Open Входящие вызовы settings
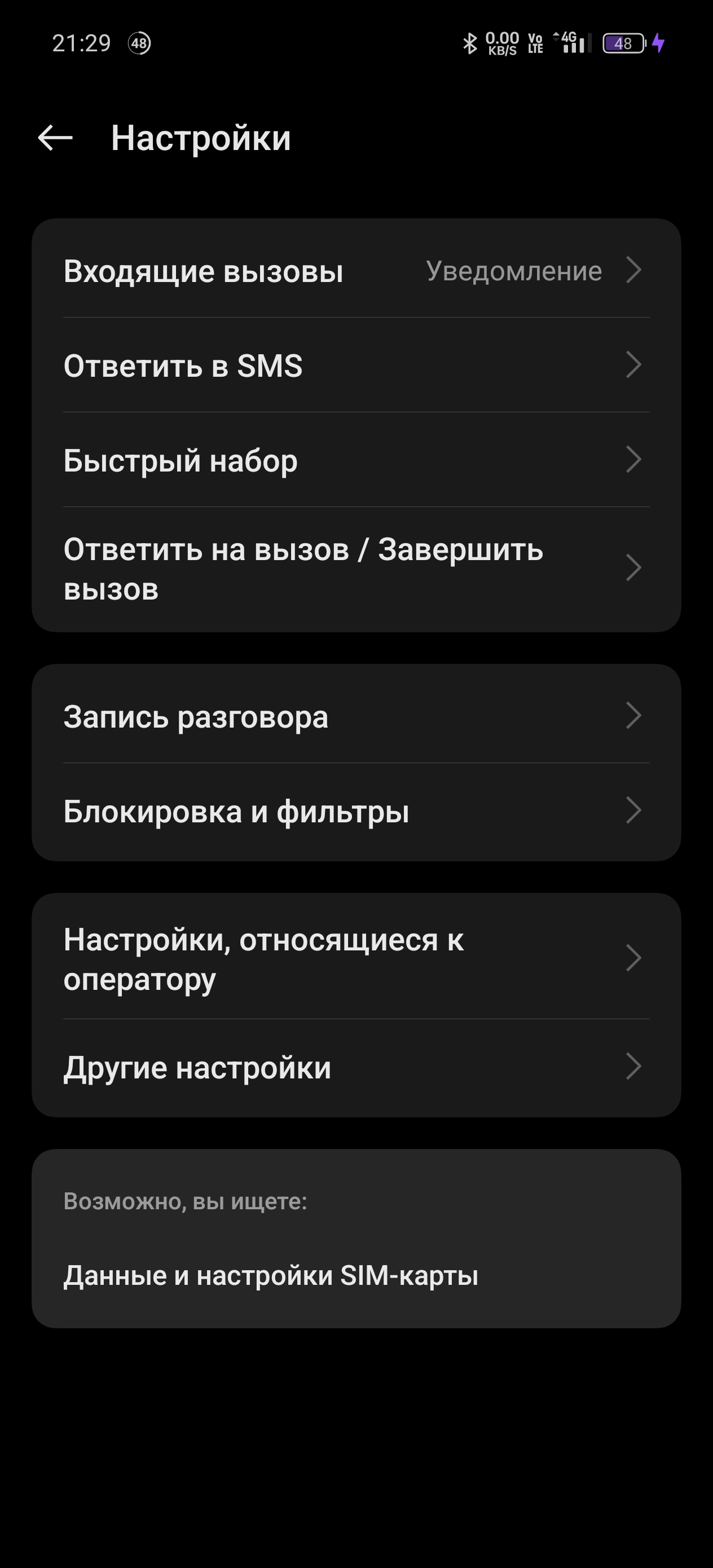The height and width of the screenshot is (1568, 713). 355,271
